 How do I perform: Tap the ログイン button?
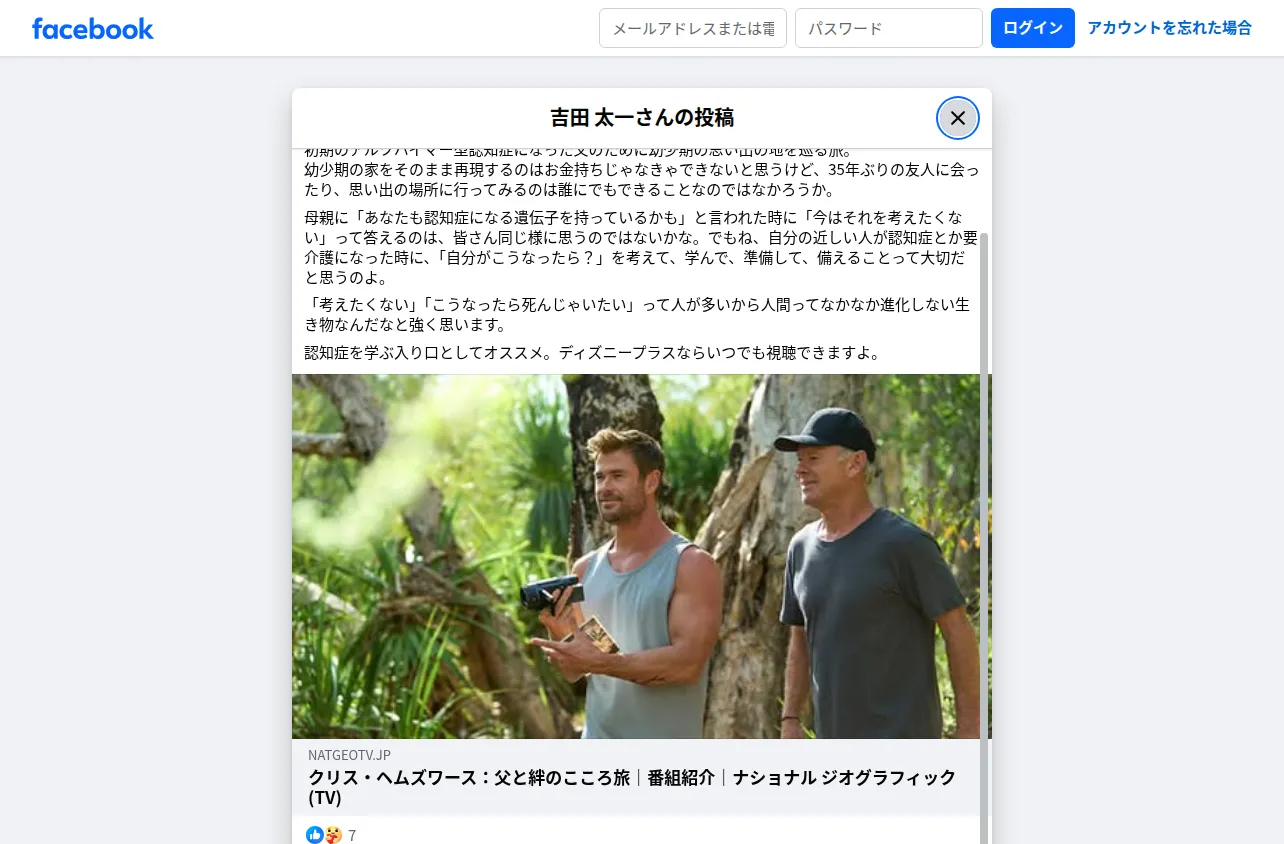point(1033,28)
